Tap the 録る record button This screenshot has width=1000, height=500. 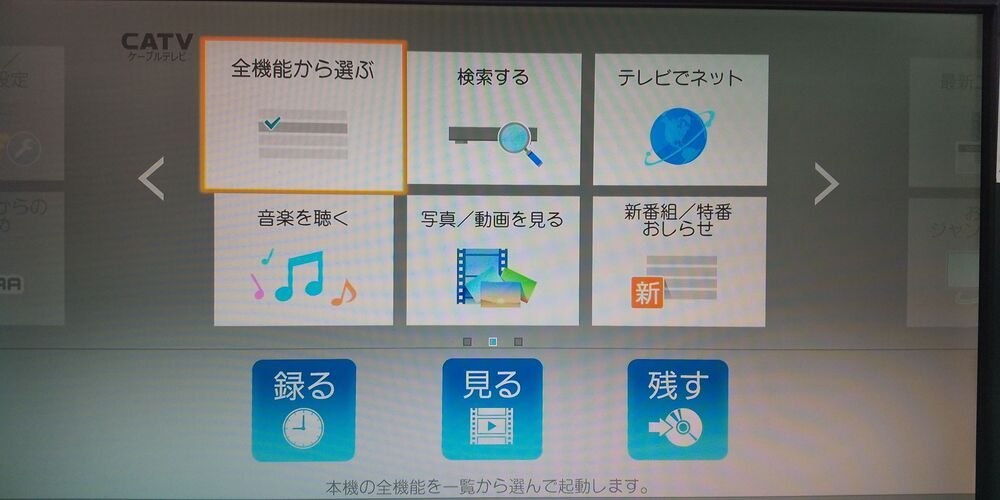click(x=303, y=409)
